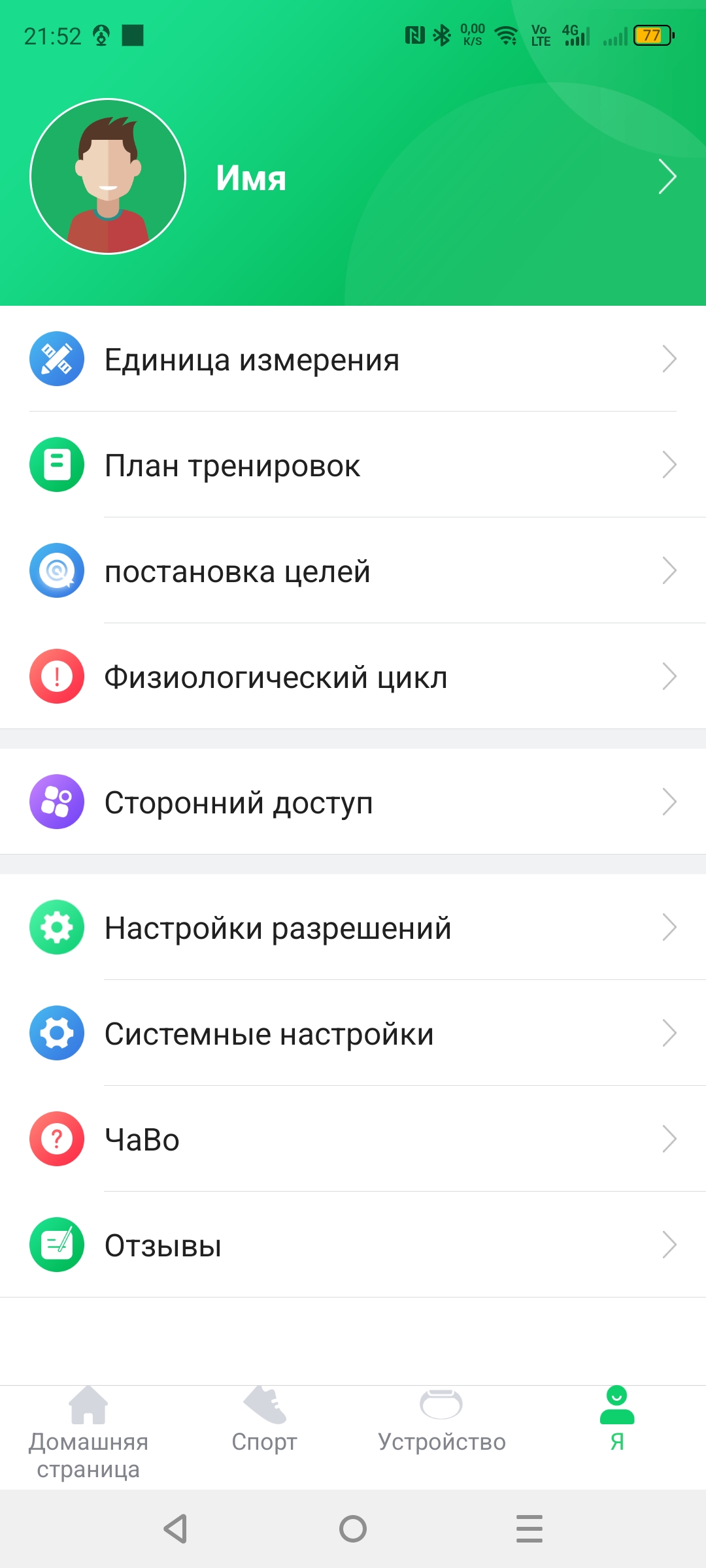Select постановка целей row
Viewport: 706px width, 1568px height.
(353, 571)
